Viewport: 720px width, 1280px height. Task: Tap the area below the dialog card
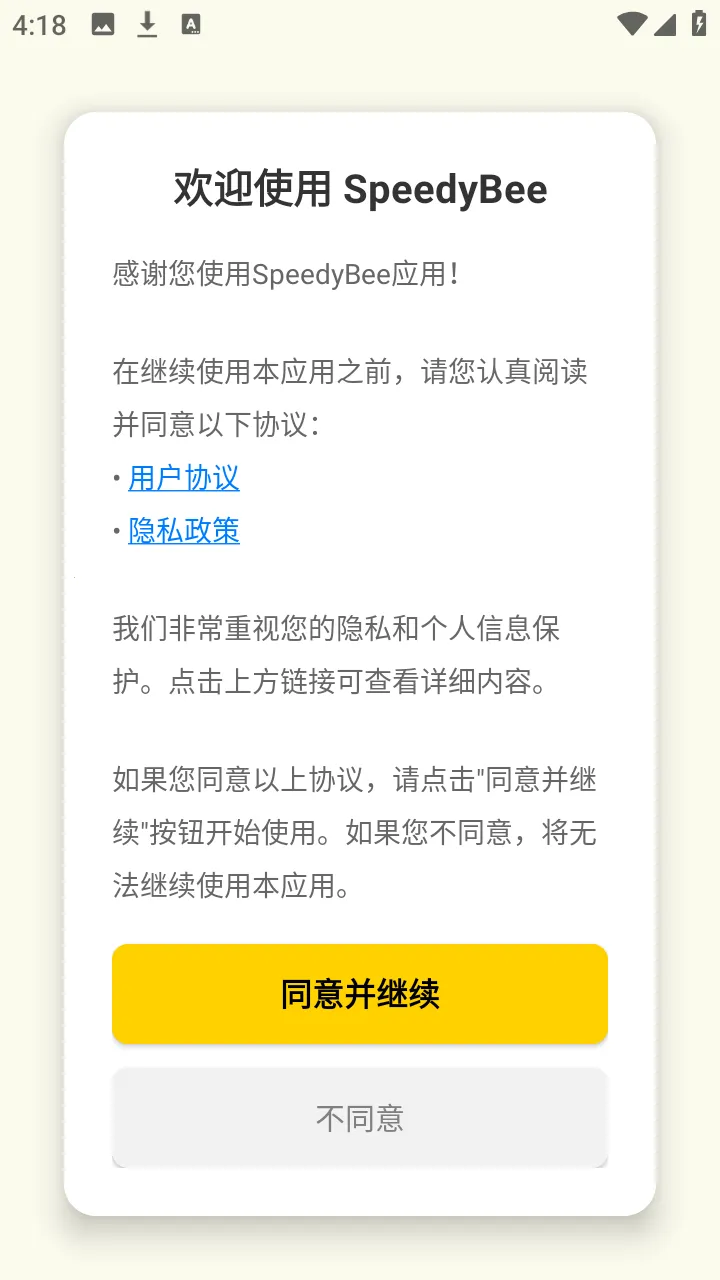coord(360,1250)
